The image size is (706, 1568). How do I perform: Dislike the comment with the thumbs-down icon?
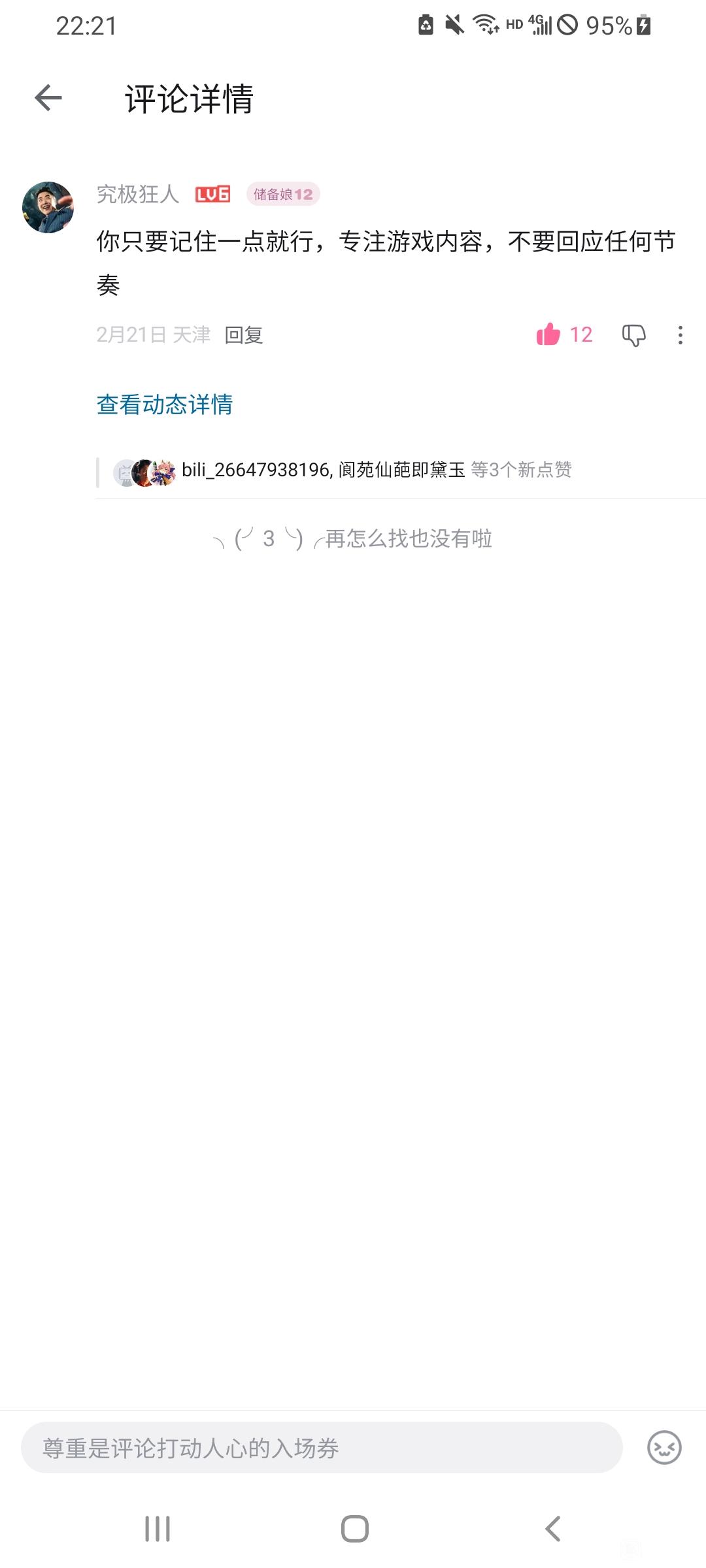pos(633,335)
